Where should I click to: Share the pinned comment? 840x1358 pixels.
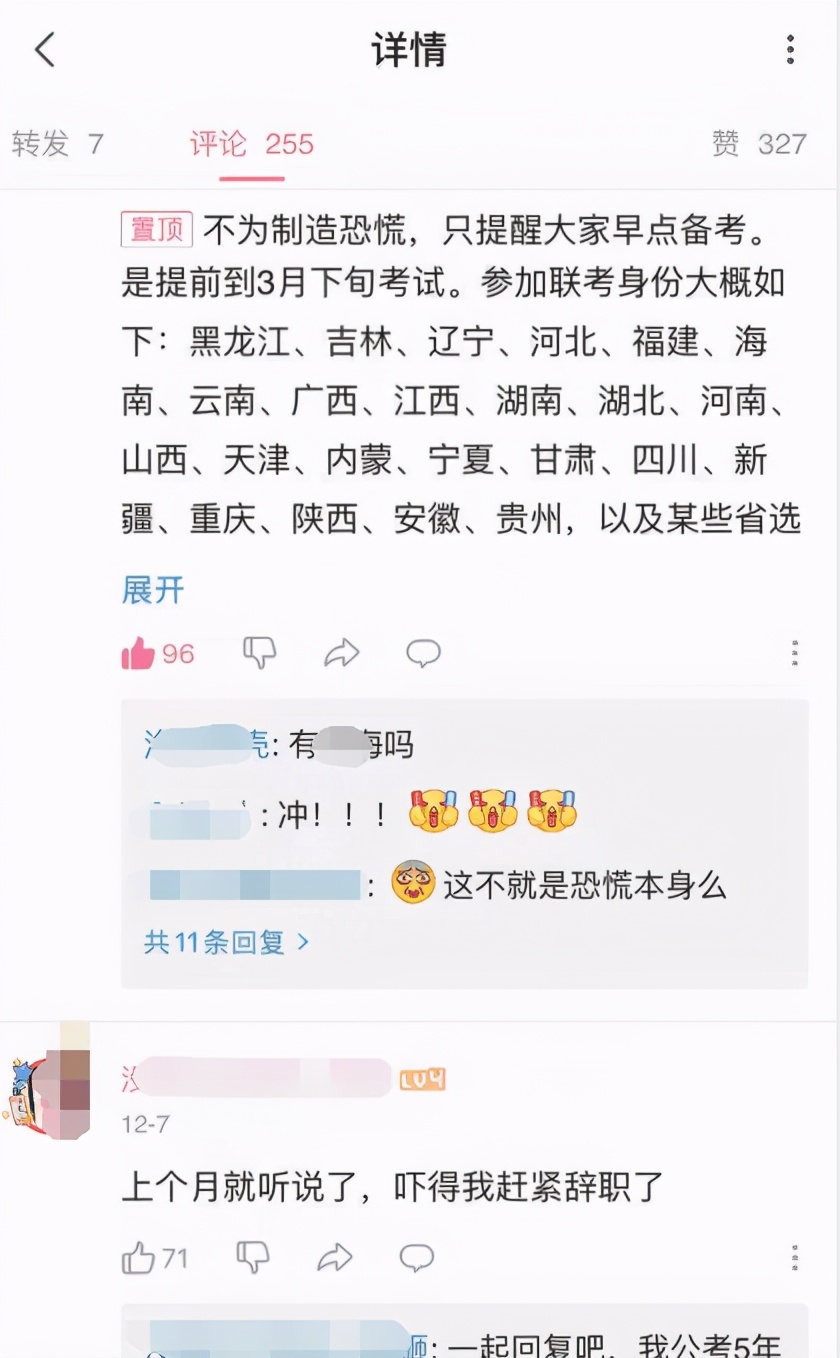(341, 654)
